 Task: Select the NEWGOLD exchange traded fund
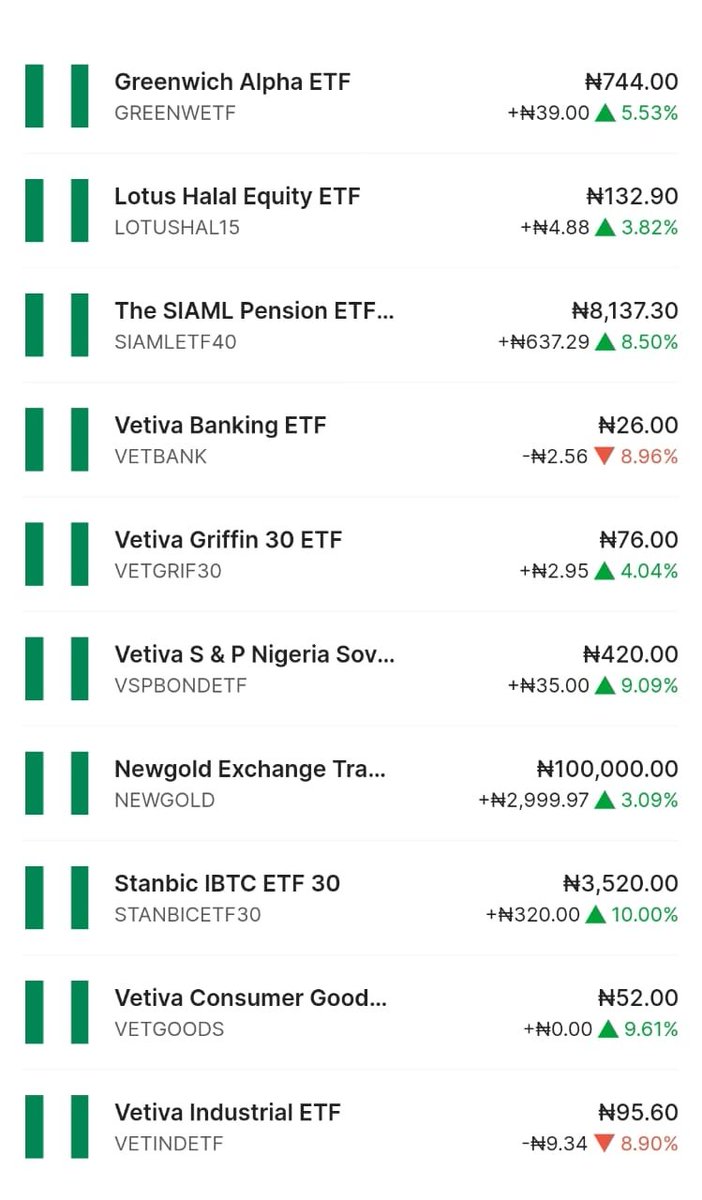[x=351, y=783]
